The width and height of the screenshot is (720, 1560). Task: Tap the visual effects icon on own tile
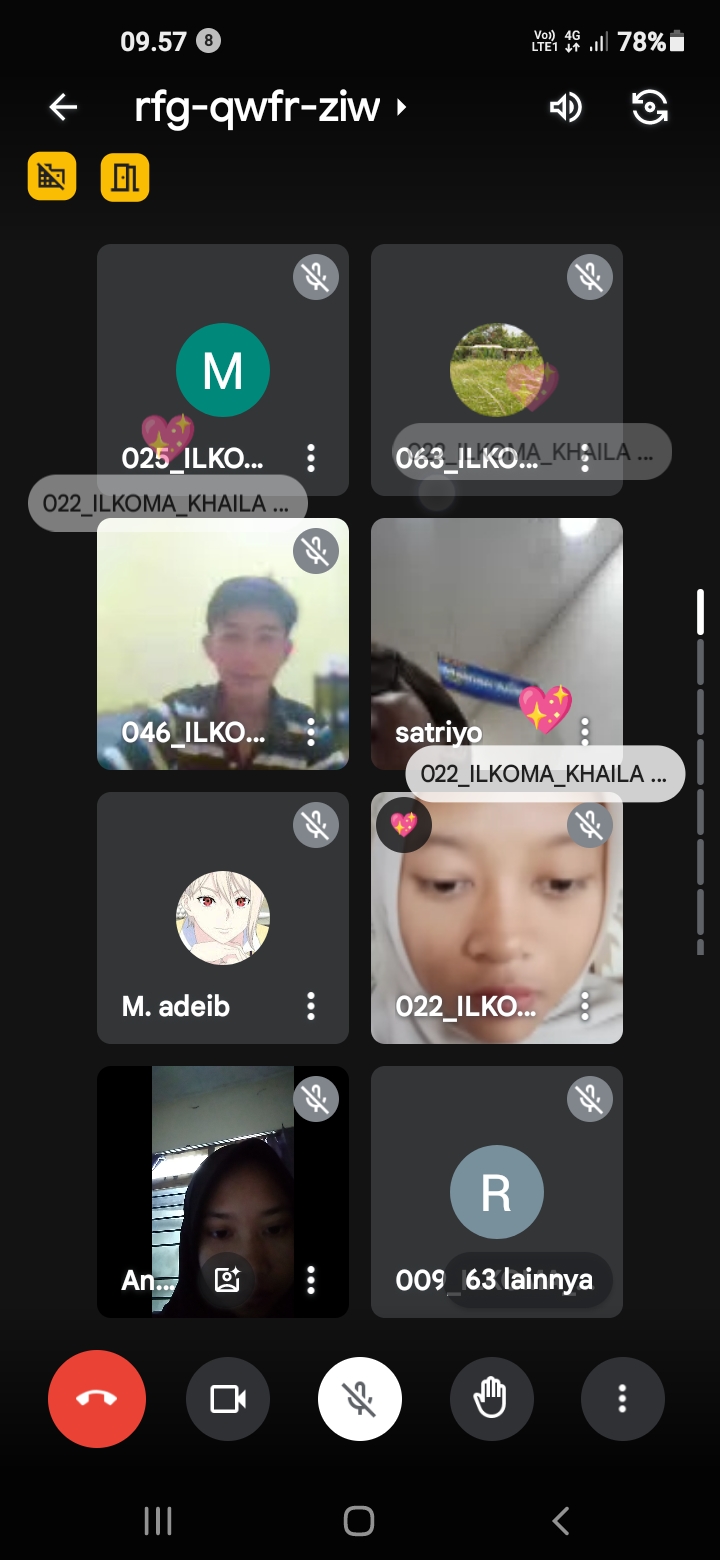[228, 1279]
